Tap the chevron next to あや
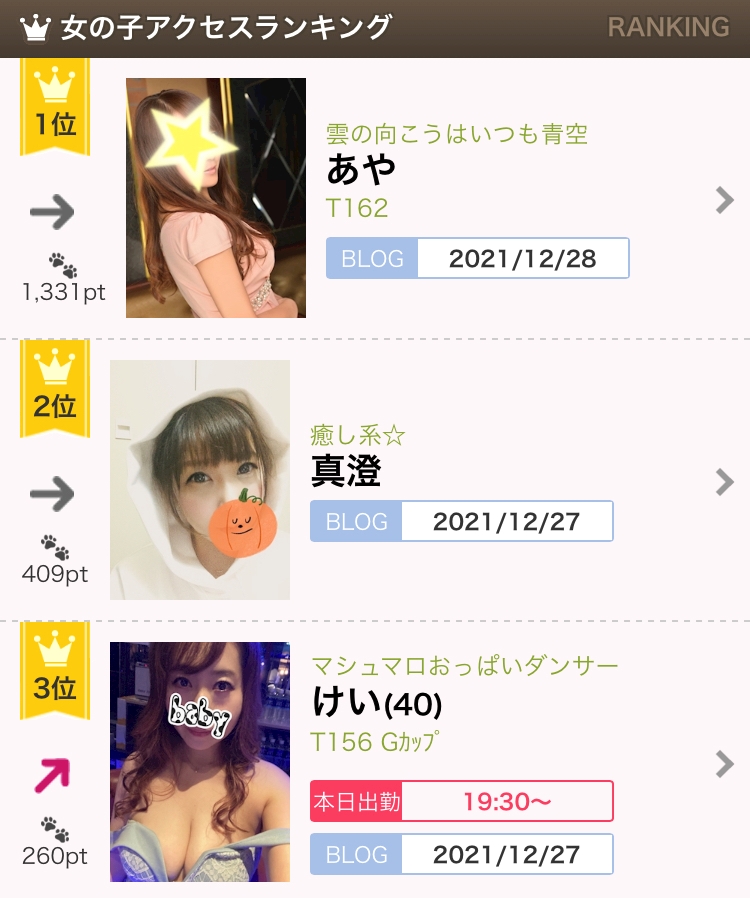 (x=725, y=201)
